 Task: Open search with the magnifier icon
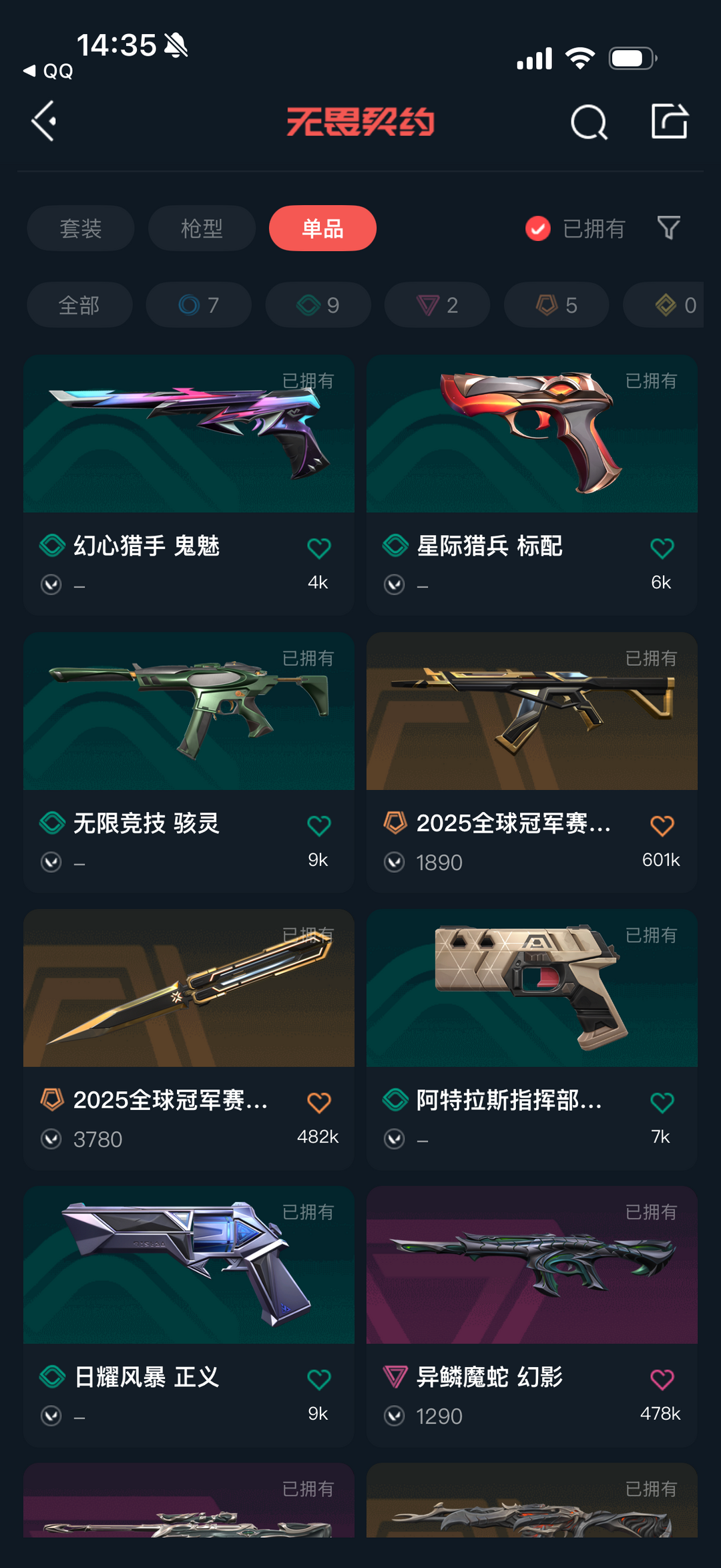(589, 122)
